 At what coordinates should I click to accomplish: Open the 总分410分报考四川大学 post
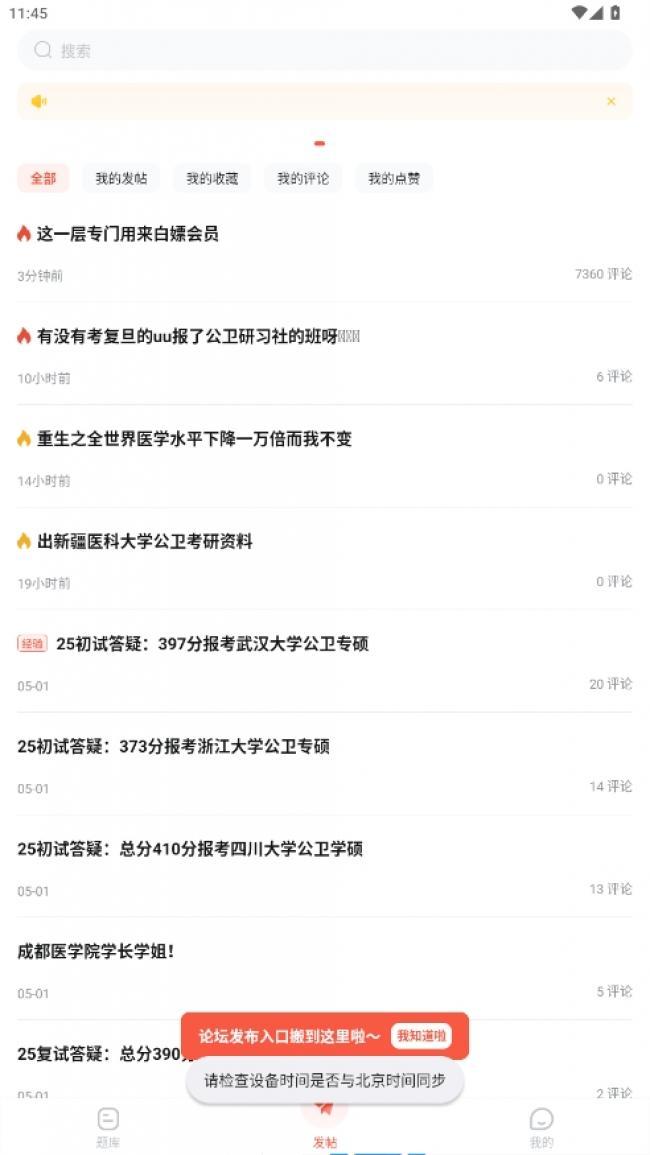click(190, 849)
